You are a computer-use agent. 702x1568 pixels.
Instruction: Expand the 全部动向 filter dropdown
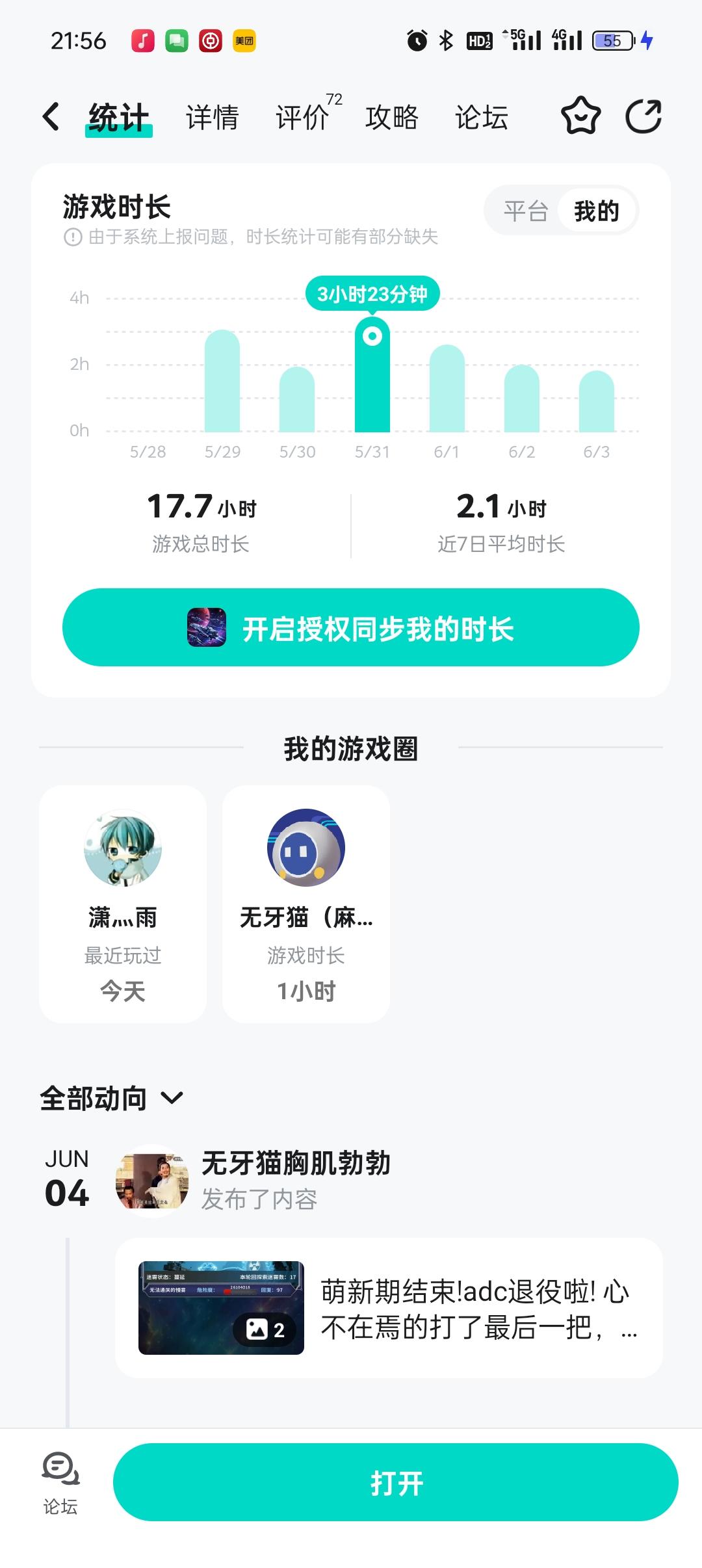pos(112,1099)
